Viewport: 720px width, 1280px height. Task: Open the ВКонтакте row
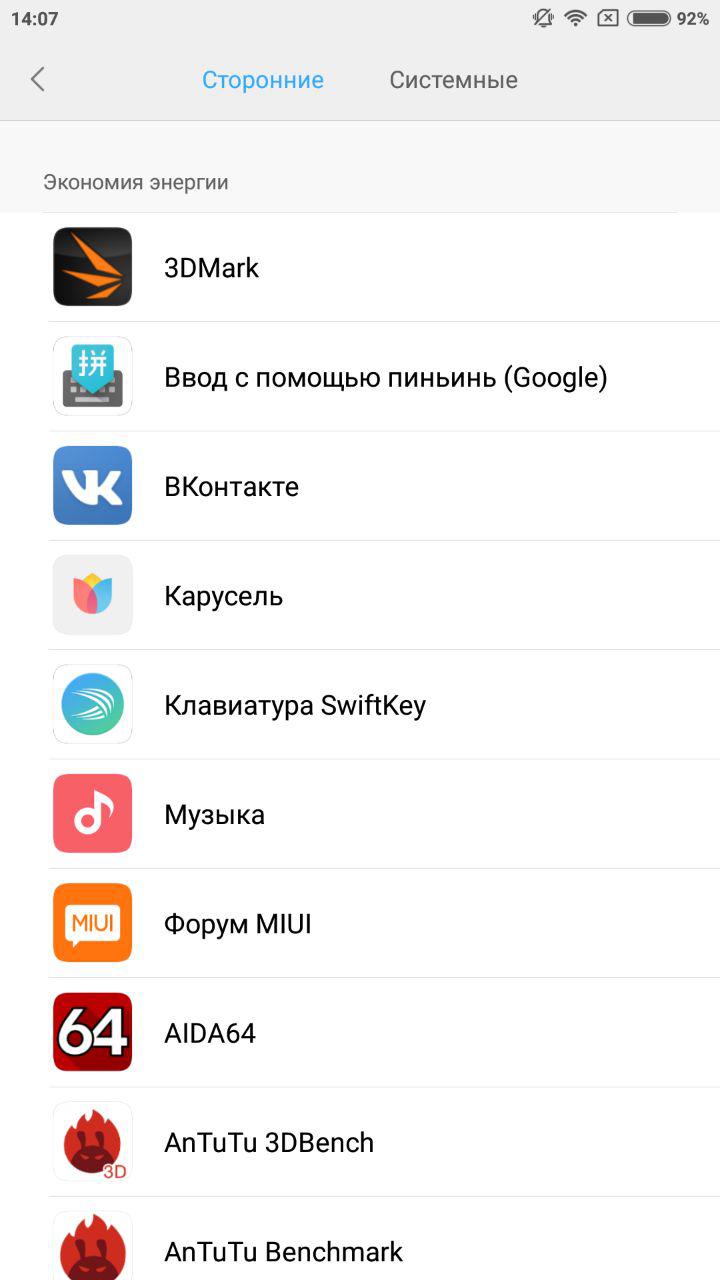pyautogui.click(x=360, y=486)
